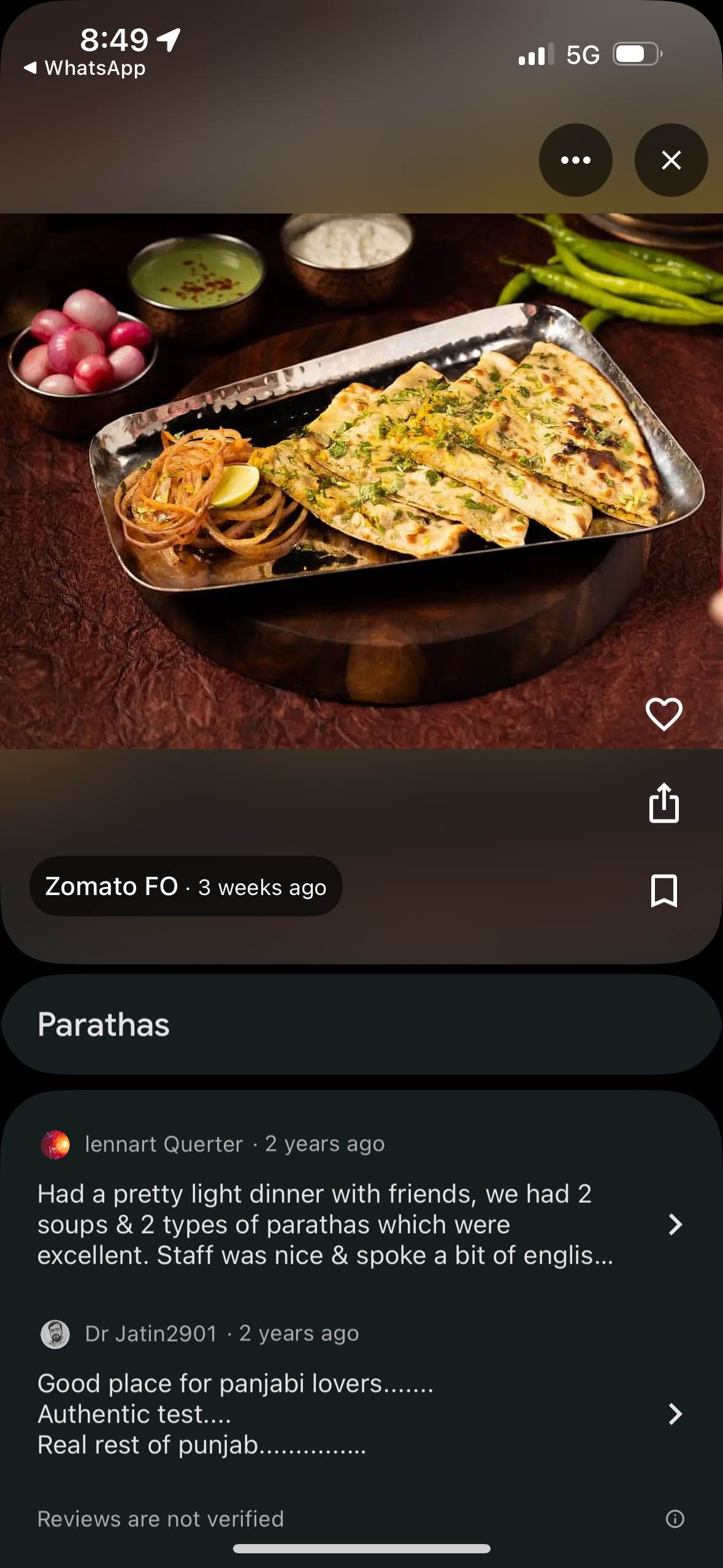
Task: Share this parathas photo
Action: coord(664,802)
